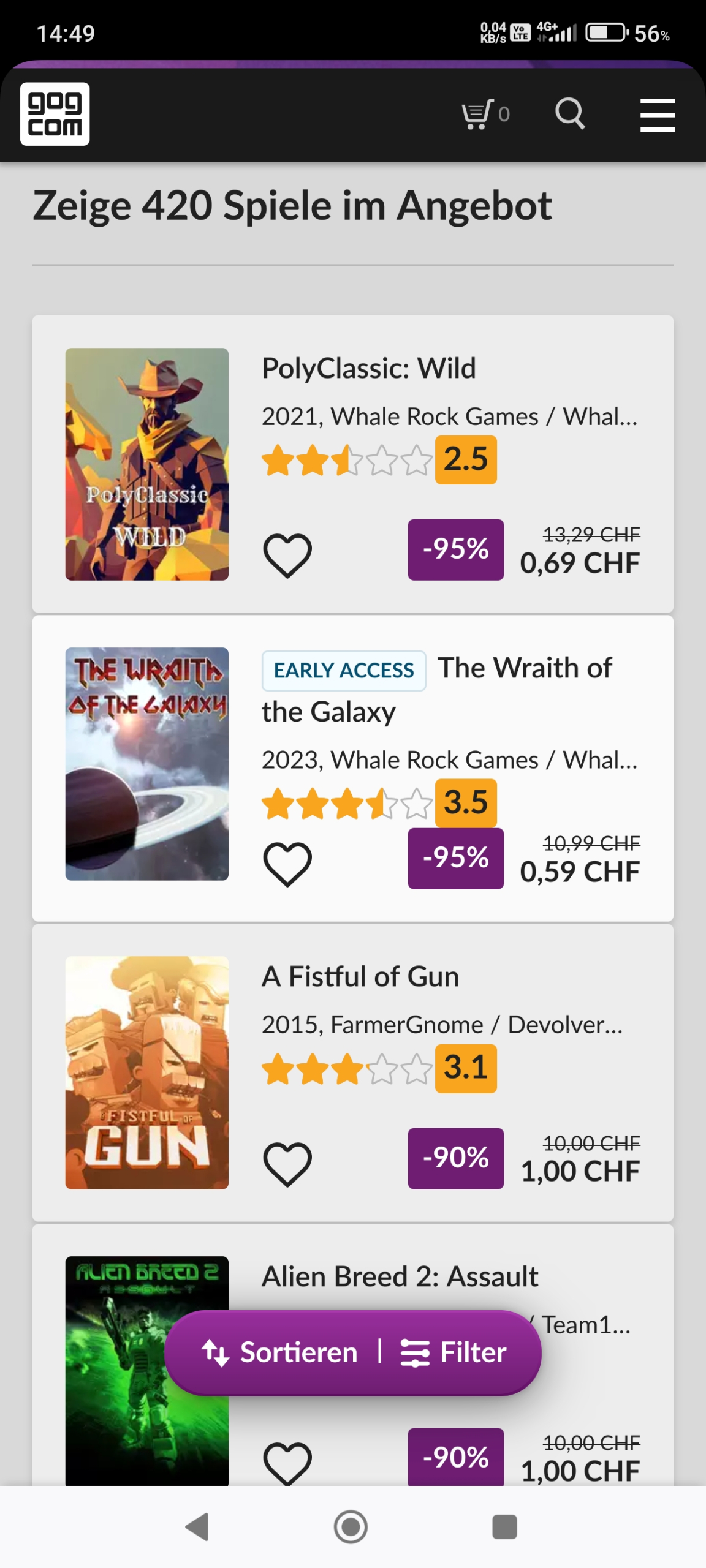
Task: Open the Filter options
Action: [454, 1352]
